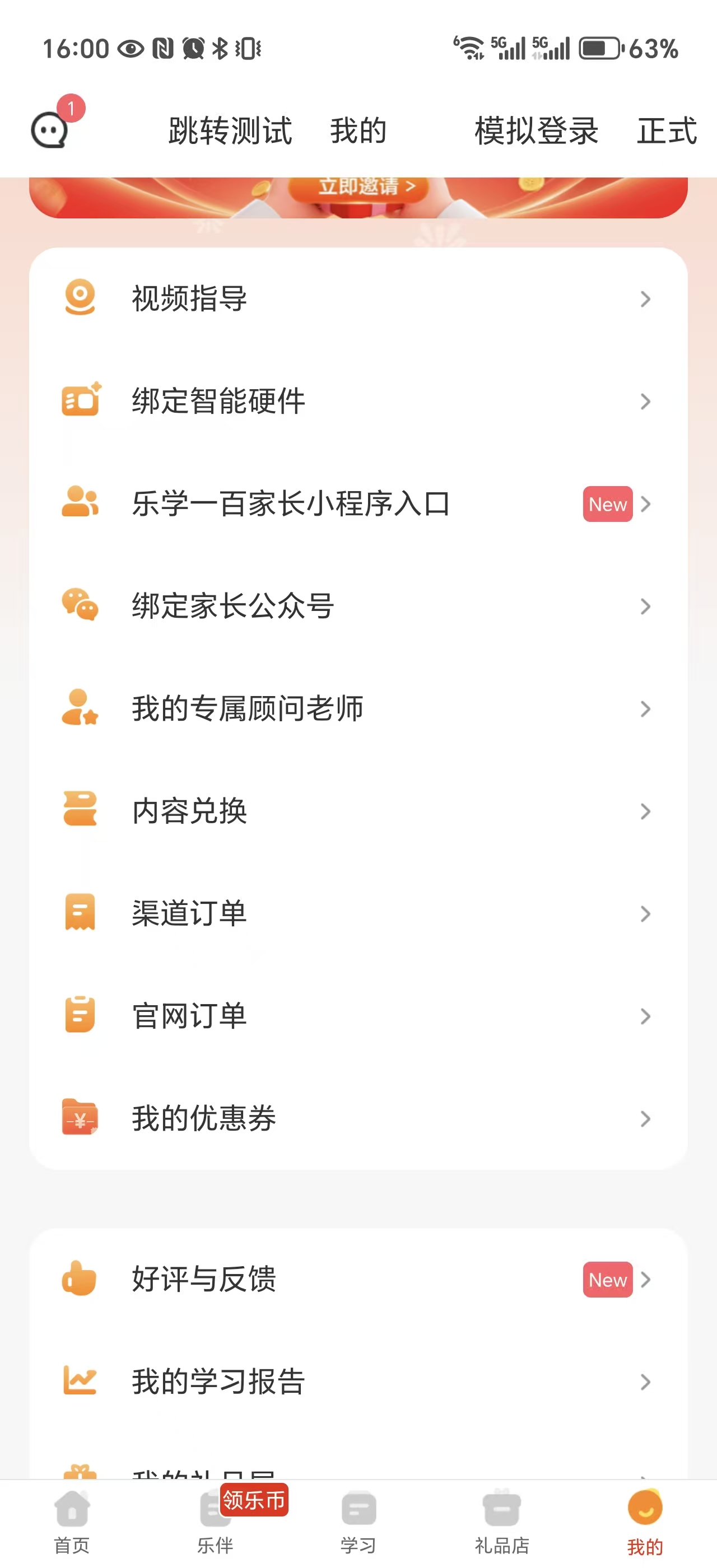The width and height of the screenshot is (717, 1568).
Task: Open 绑定家长公众号 row
Action: click(358, 606)
